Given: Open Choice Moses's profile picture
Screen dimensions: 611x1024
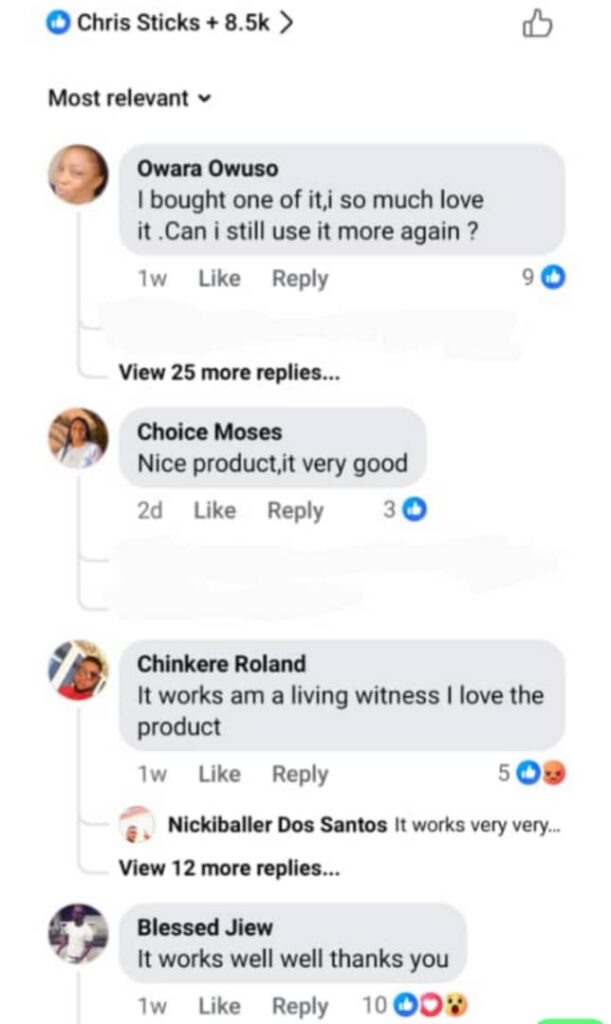Looking at the screenshot, I should 78,438.
